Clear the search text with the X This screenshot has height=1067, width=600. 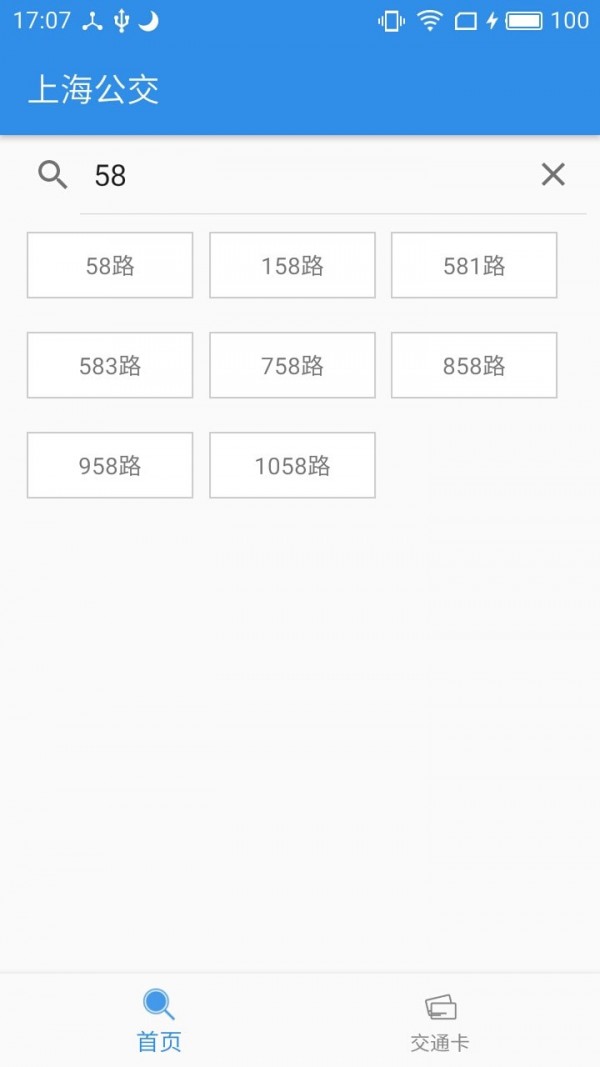(553, 176)
